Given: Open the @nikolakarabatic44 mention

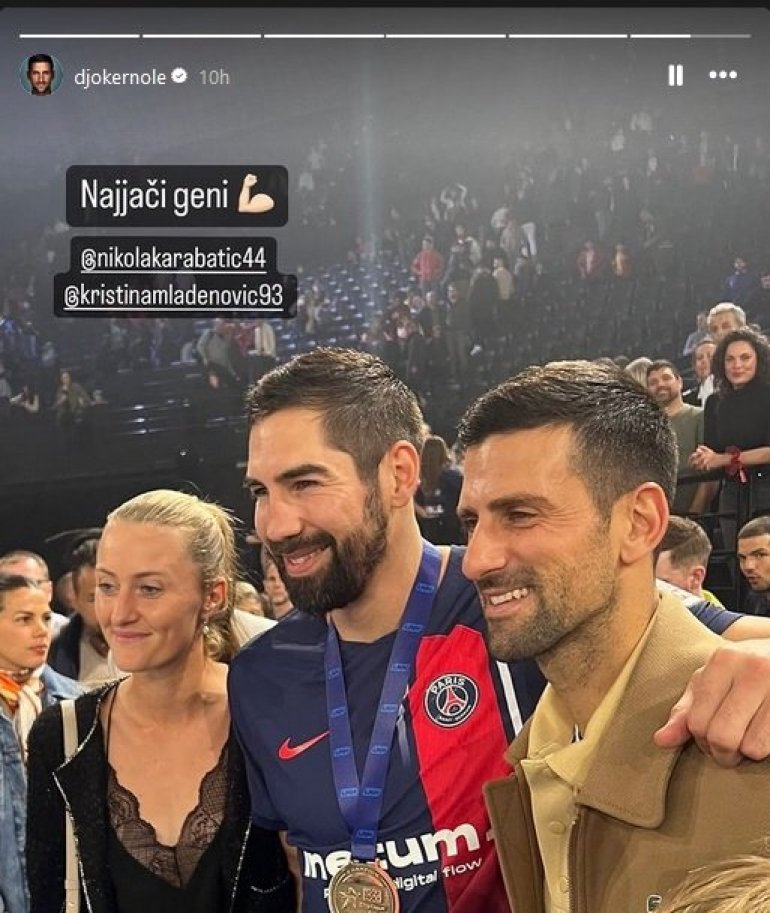Looking at the screenshot, I should click(174, 259).
